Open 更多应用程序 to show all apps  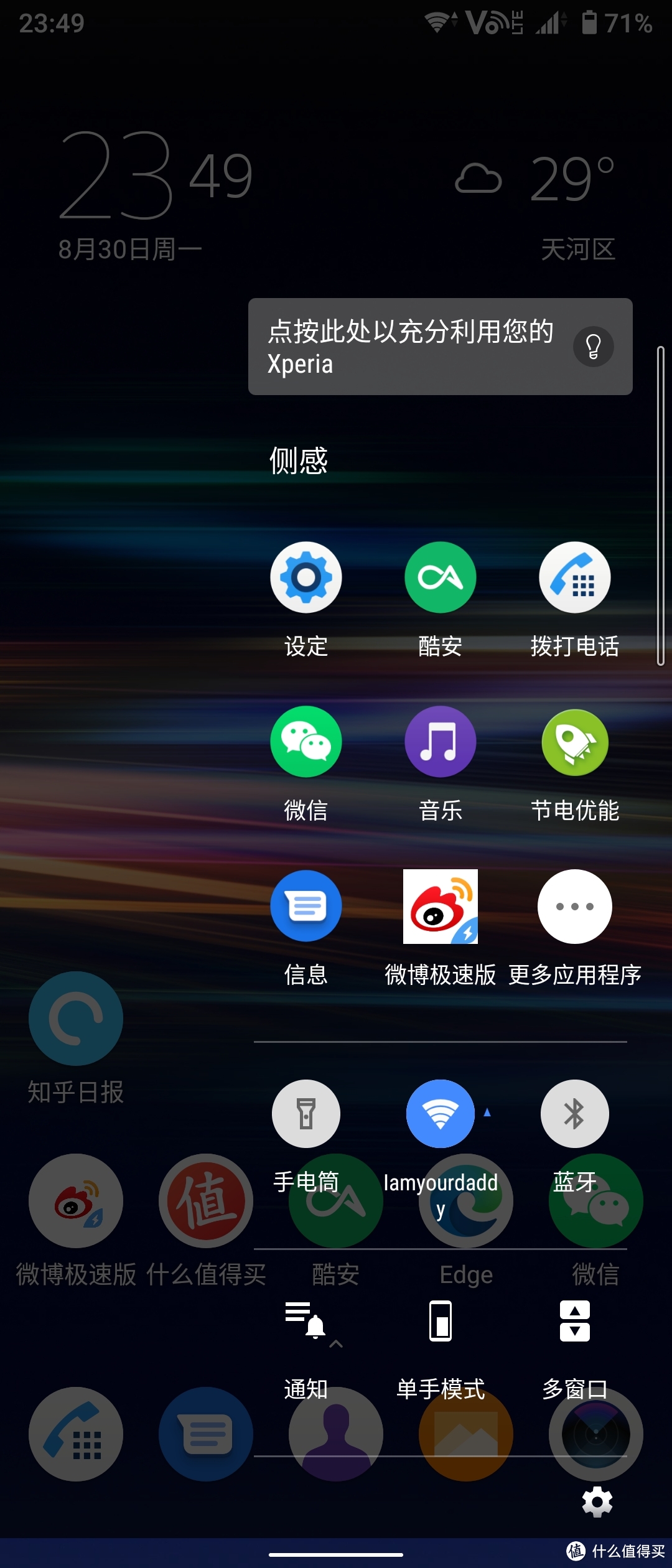tap(574, 906)
